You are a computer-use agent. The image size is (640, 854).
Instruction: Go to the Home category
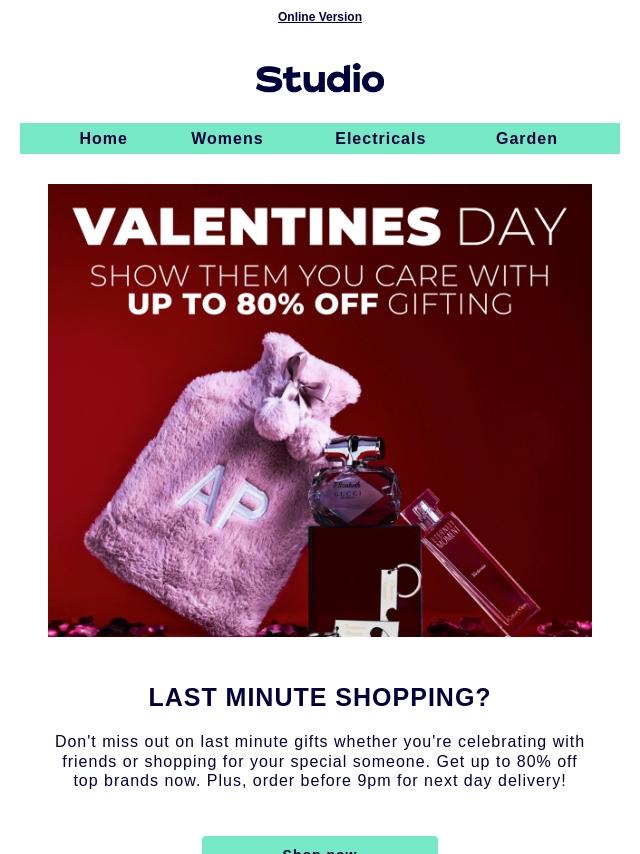pyautogui.click(x=103, y=138)
